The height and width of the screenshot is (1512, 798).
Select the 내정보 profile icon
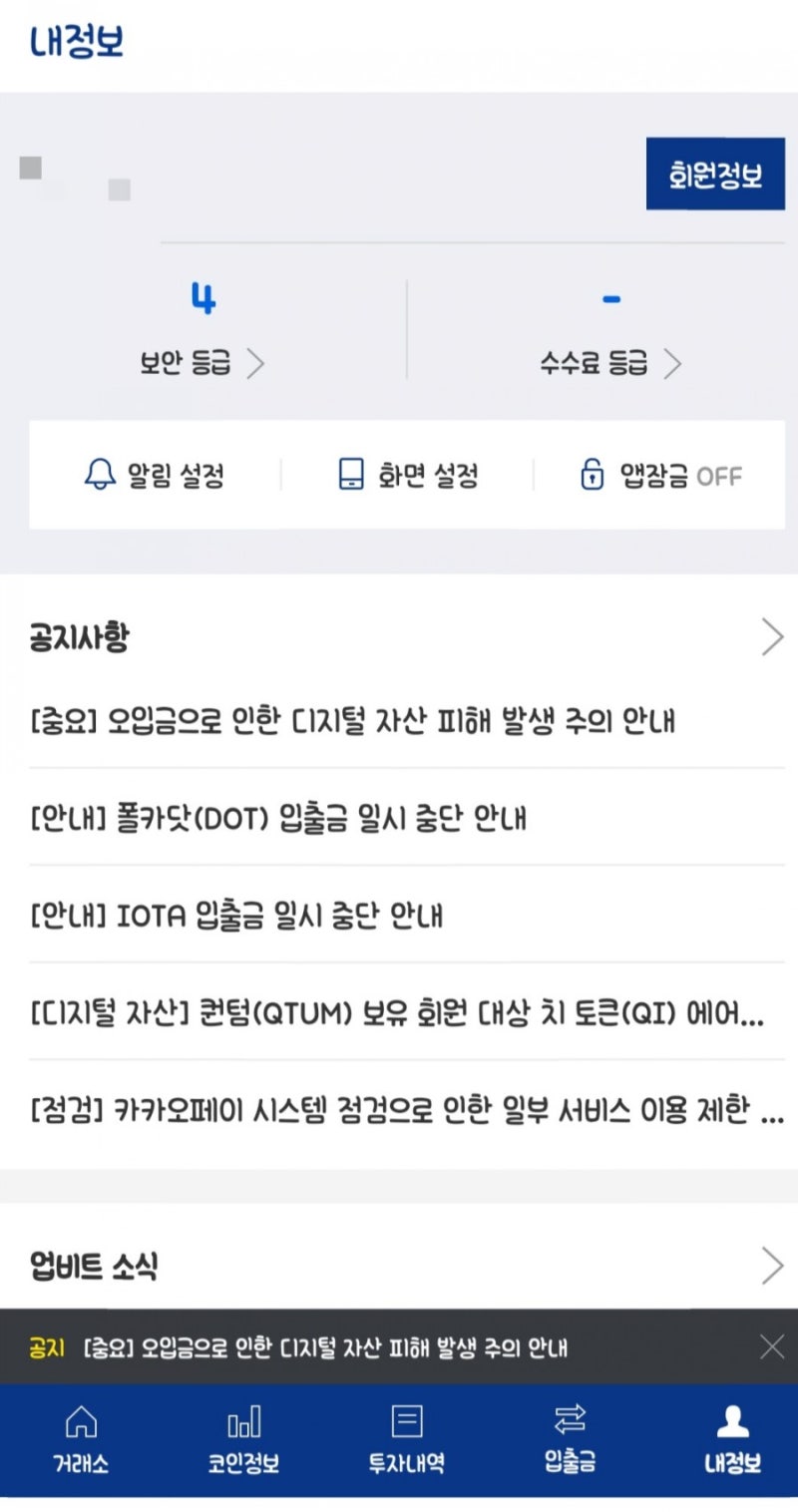point(731,1421)
